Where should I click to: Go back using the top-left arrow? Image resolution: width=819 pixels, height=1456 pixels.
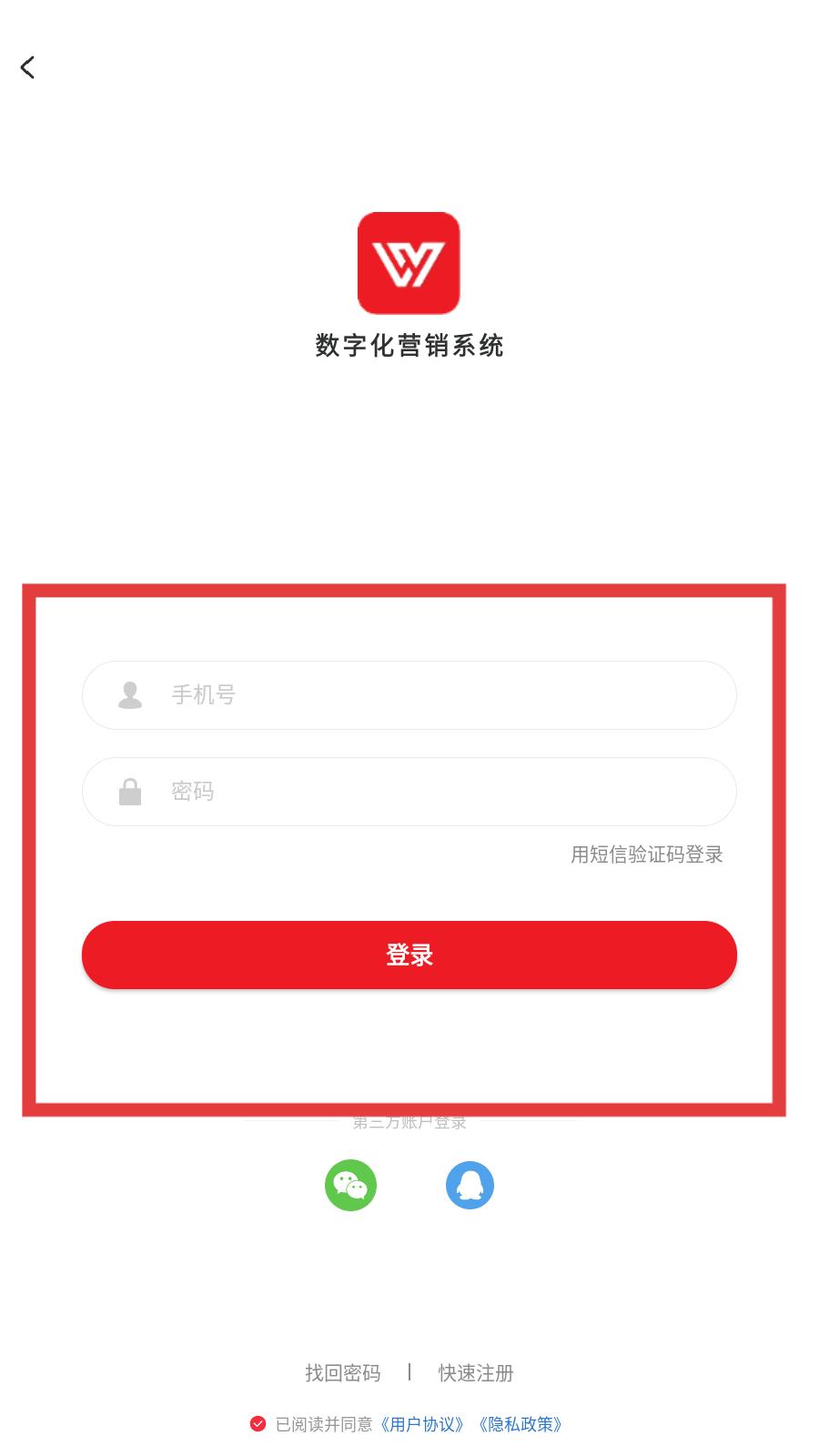click(27, 67)
